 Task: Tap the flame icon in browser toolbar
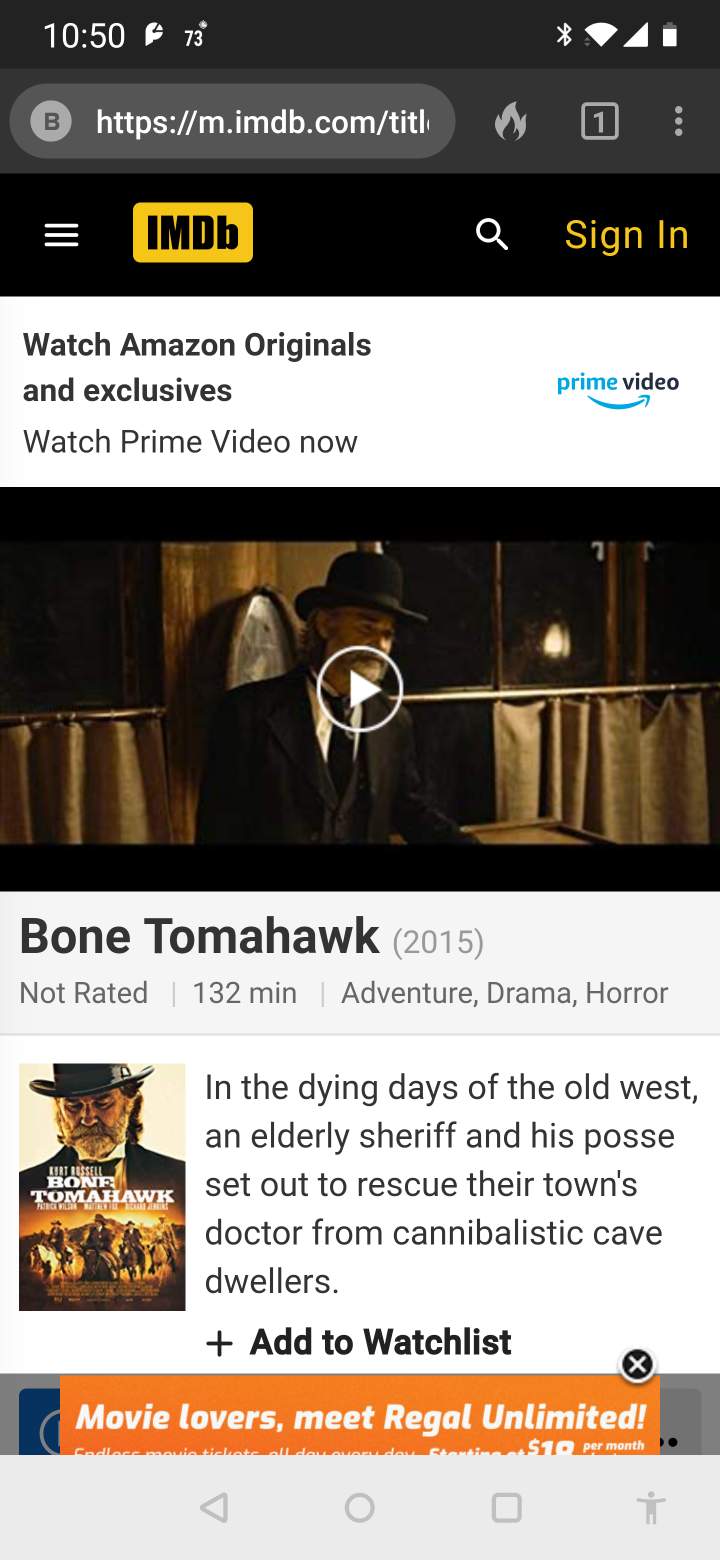[511, 122]
